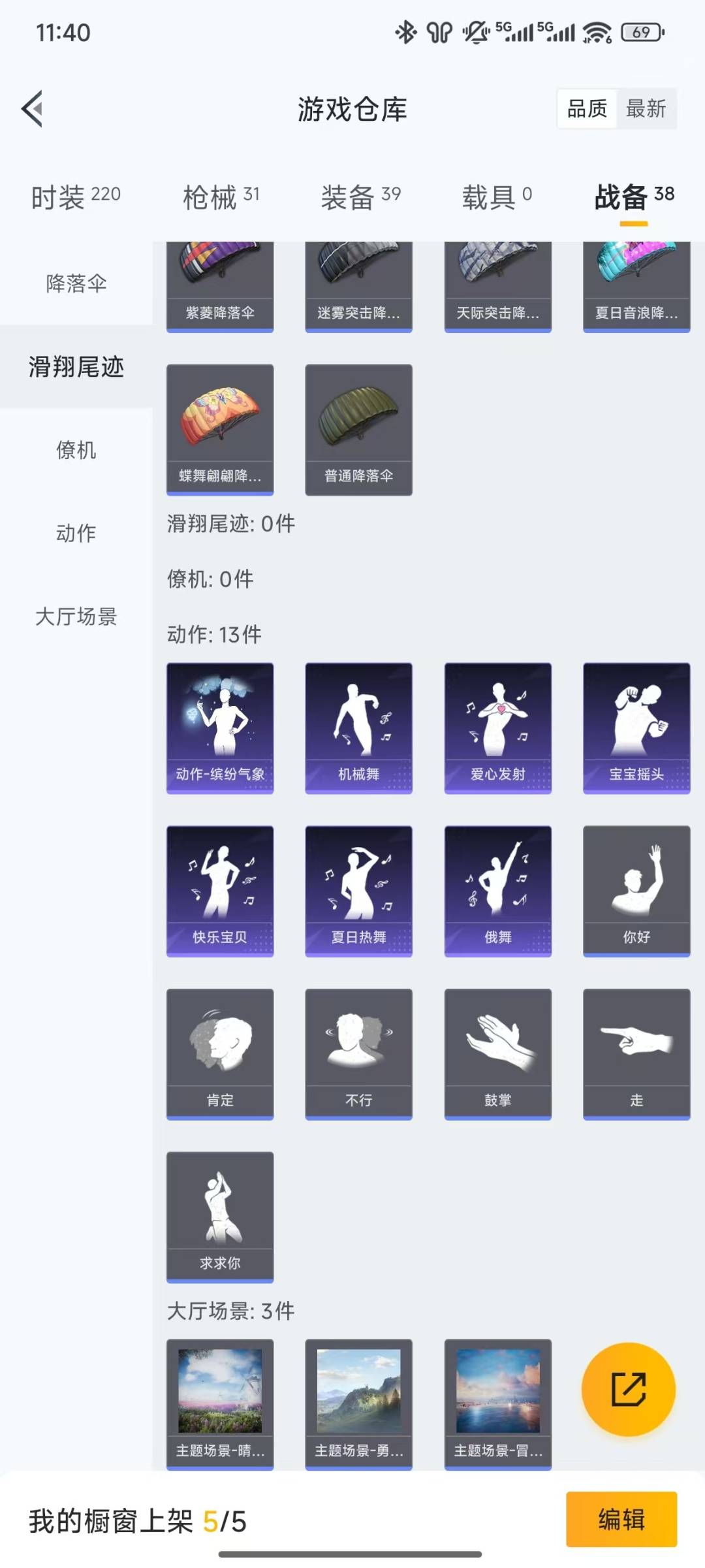Open the 机械舞 emote tile
The height and width of the screenshot is (1568, 705).
[x=358, y=728]
